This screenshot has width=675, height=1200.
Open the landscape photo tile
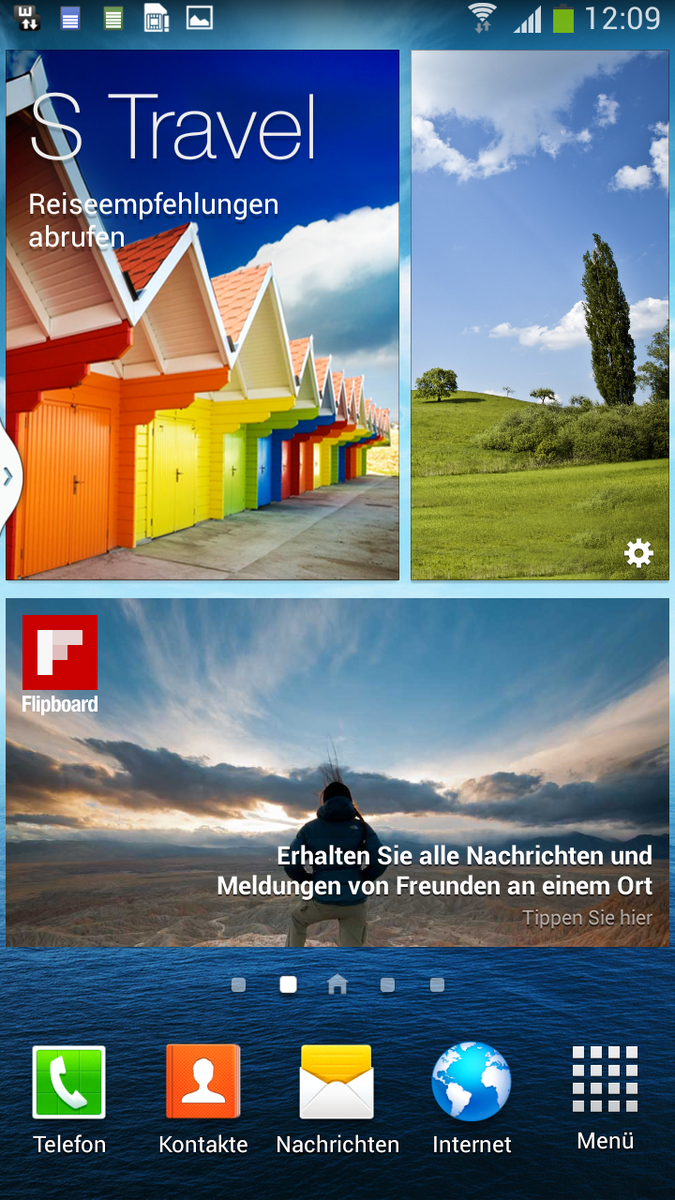coord(540,300)
